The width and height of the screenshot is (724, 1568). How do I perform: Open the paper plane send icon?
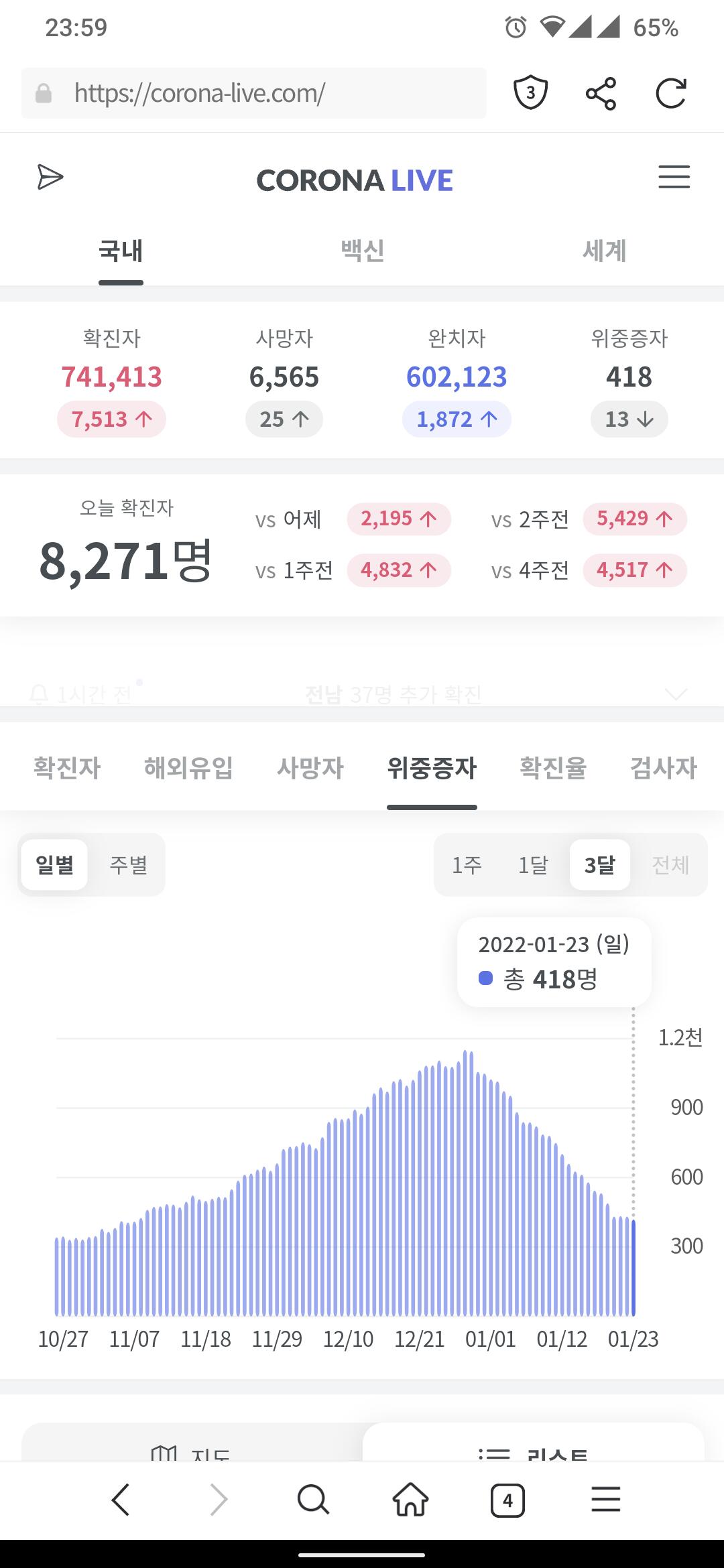pos(50,178)
